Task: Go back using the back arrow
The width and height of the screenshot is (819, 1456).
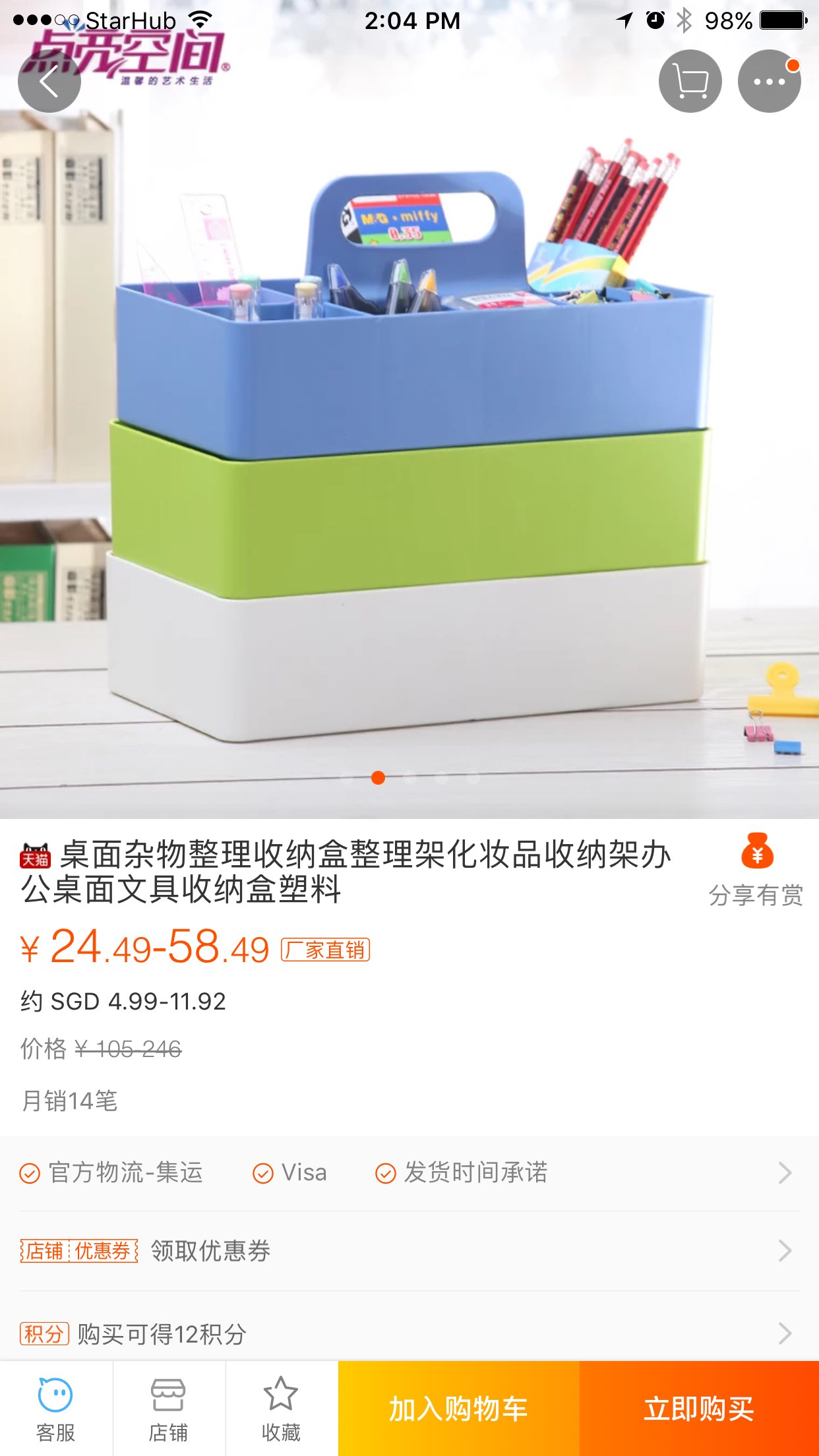Action: (49, 82)
